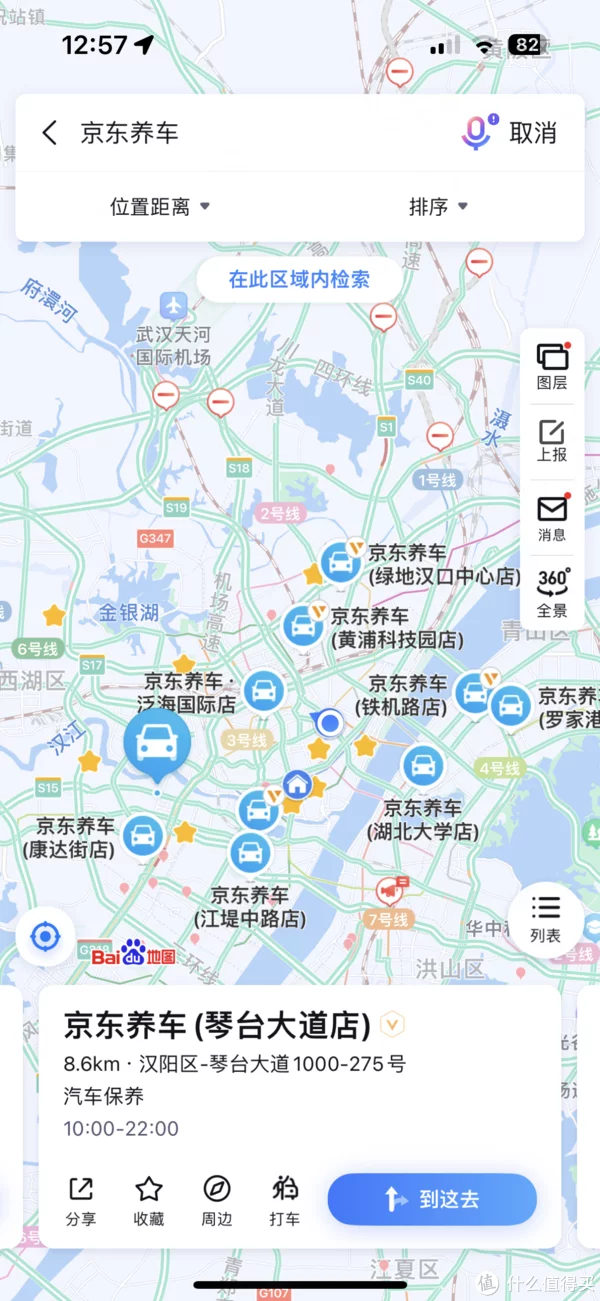600x1301 pixels.
Task: Switch to the 列表 list view
Action: coord(545,919)
